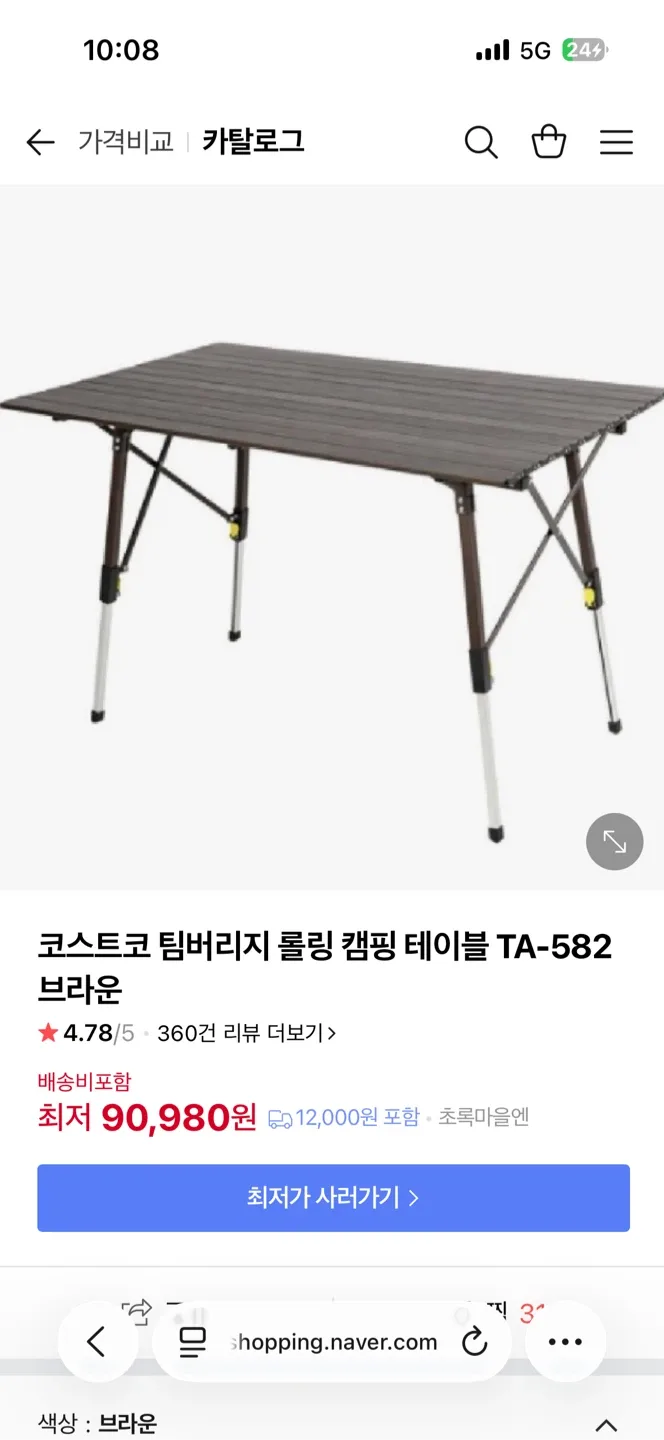Go back using the top arrow
This screenshot has width=664, height=1440.
coord(40,143)
